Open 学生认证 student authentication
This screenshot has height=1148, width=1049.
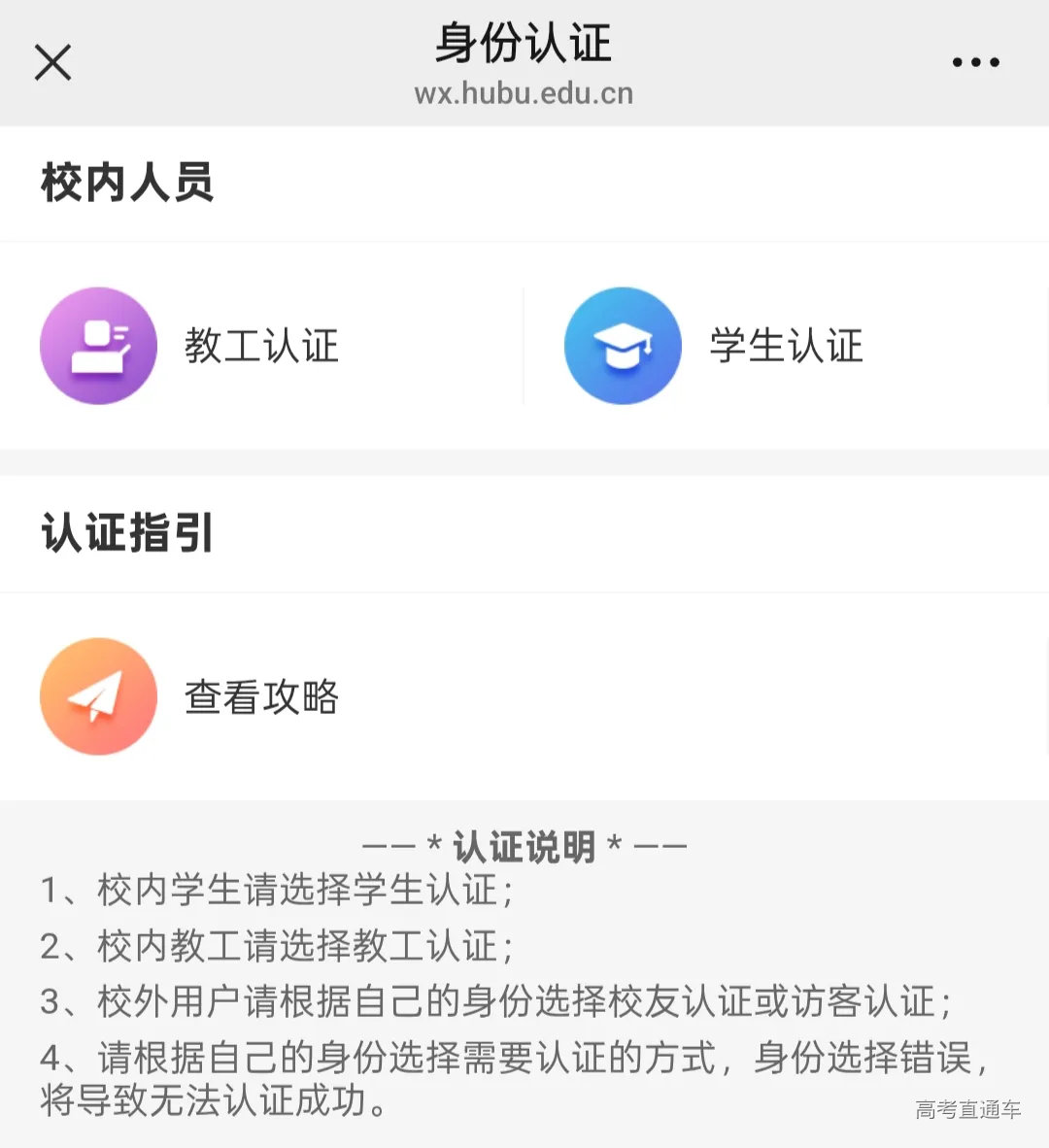784,346
